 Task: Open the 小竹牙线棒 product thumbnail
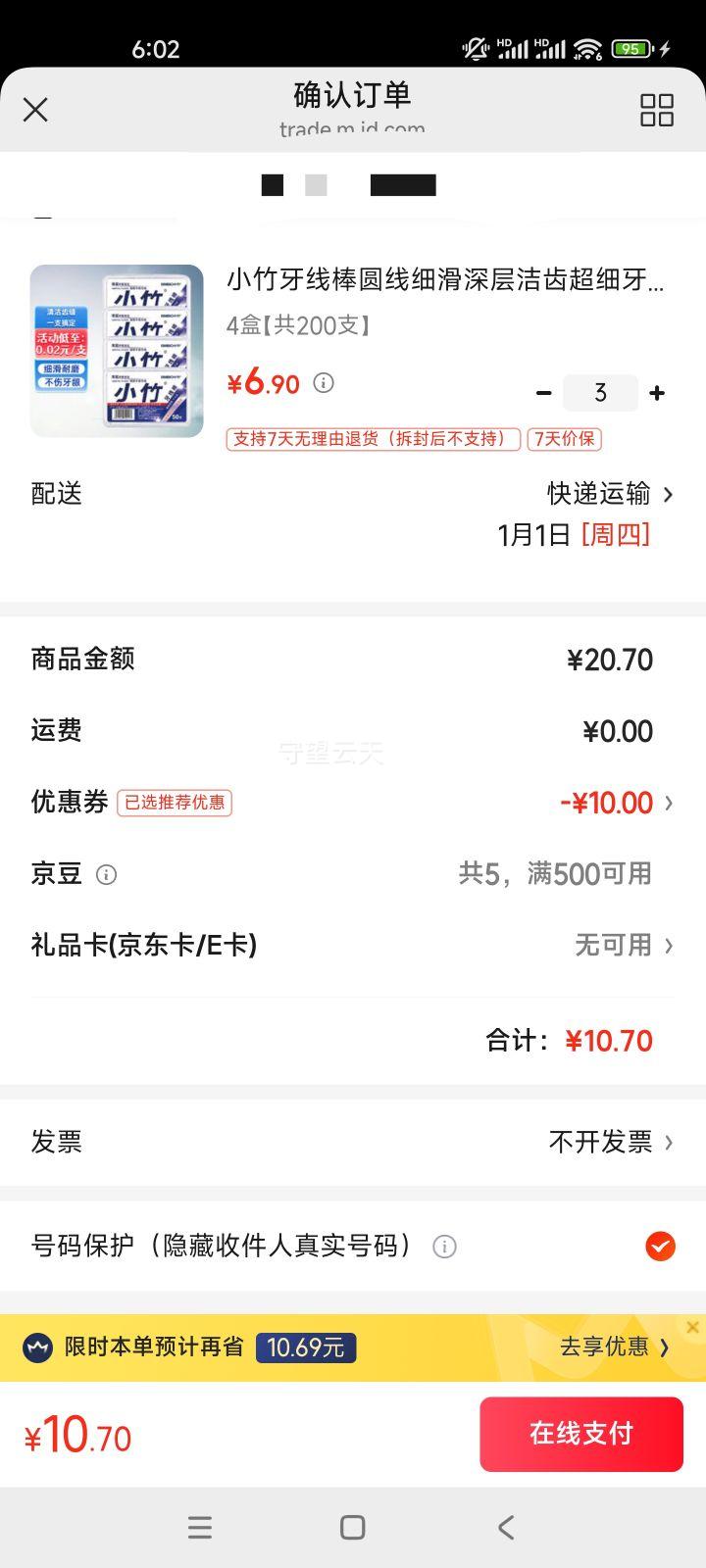(117, 351)
